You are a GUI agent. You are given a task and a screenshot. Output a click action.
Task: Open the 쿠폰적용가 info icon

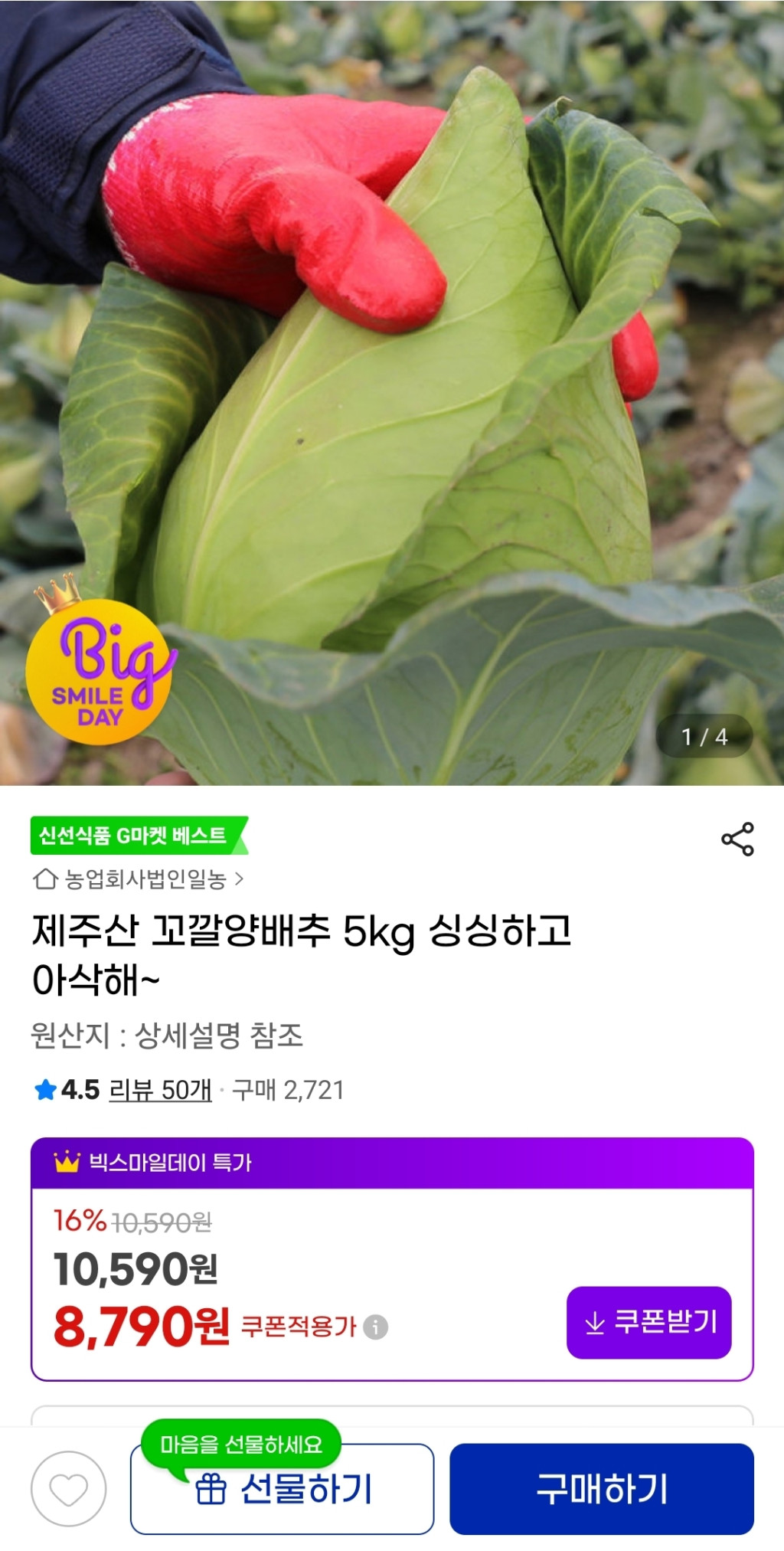coord(375,1327)
